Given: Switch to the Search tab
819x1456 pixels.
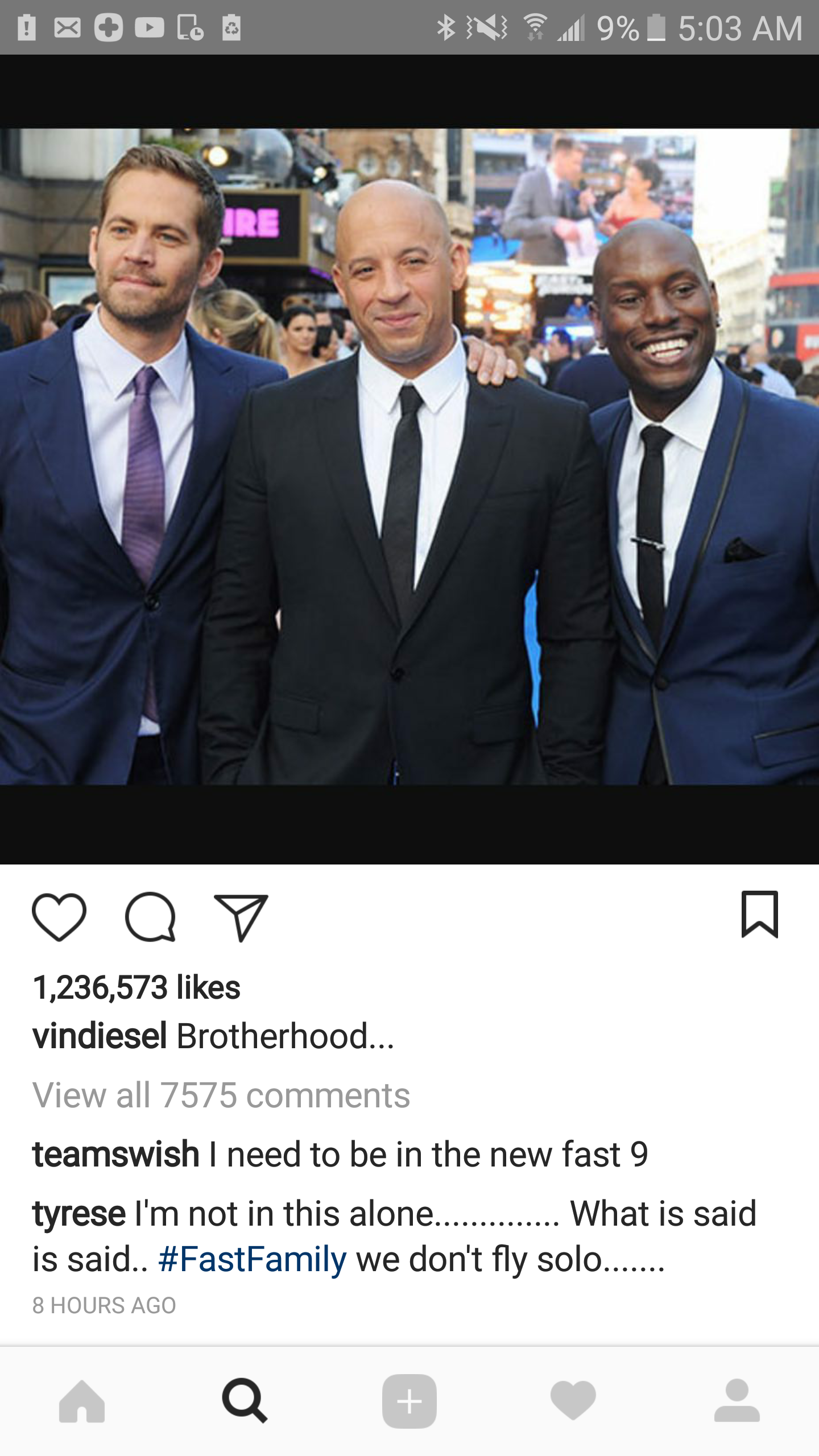Looking at the screenshot, I should [245, 1401].
